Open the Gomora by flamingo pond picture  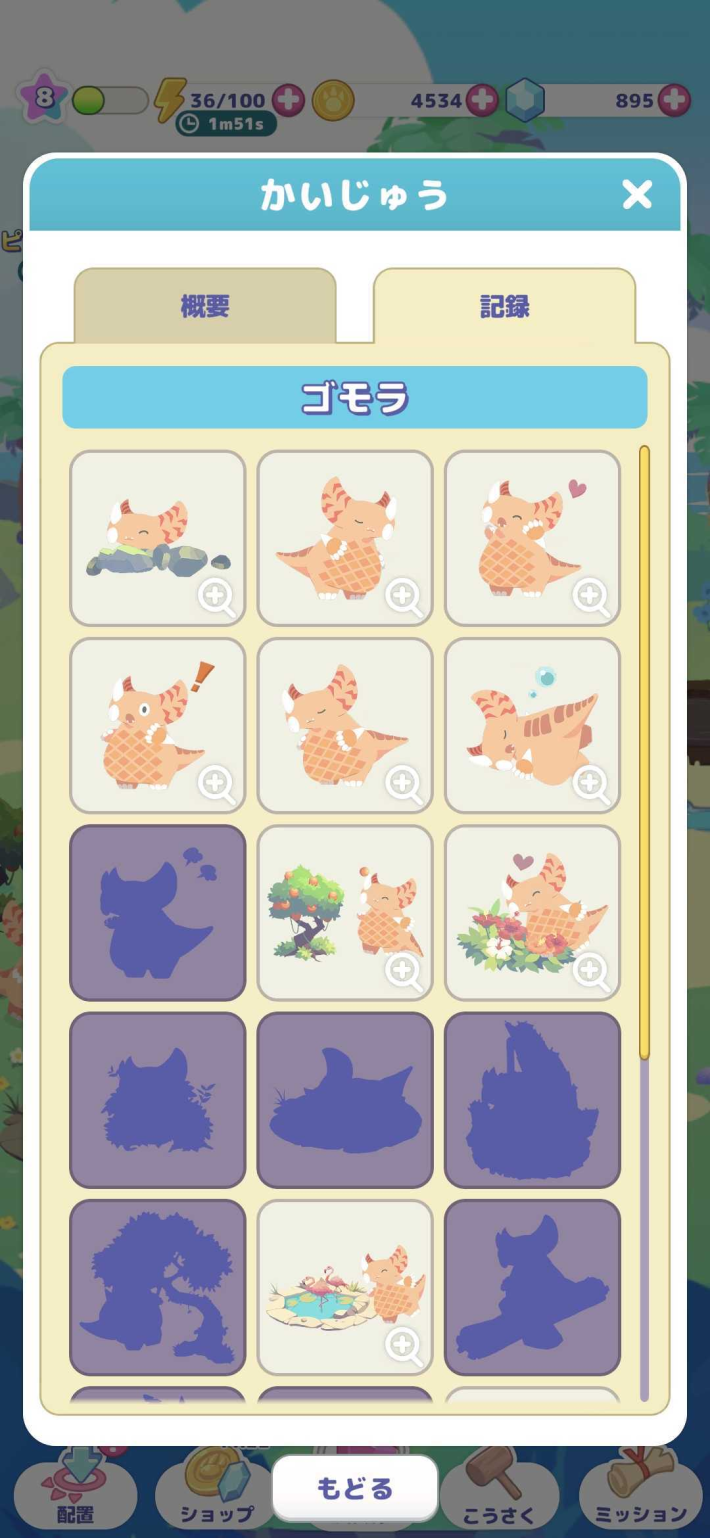pyautogui.click(x=345, y=1287)
